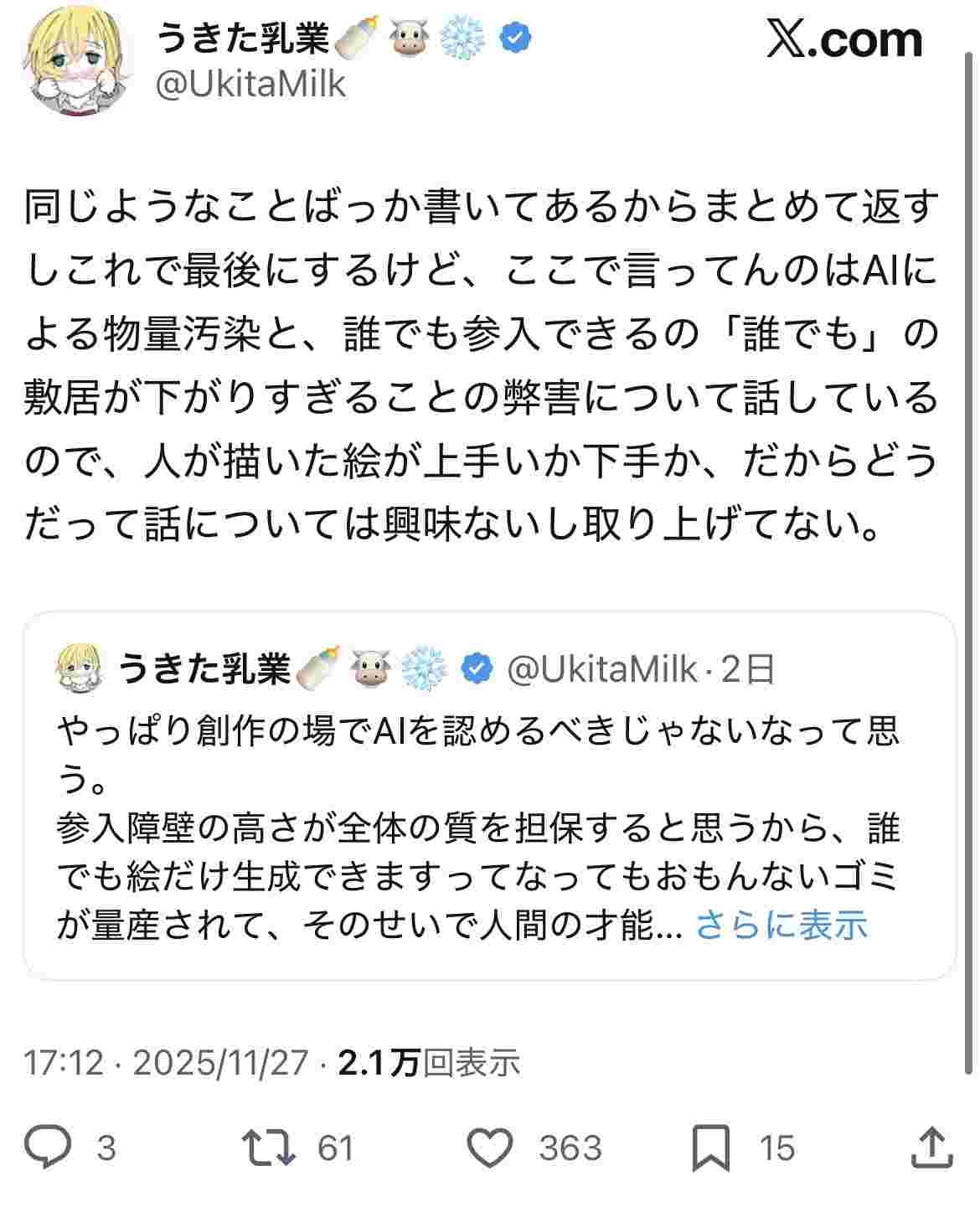Open the author's large profile avatar
The height and width of the screenshot is (1212, 980).
click(80, 63)
